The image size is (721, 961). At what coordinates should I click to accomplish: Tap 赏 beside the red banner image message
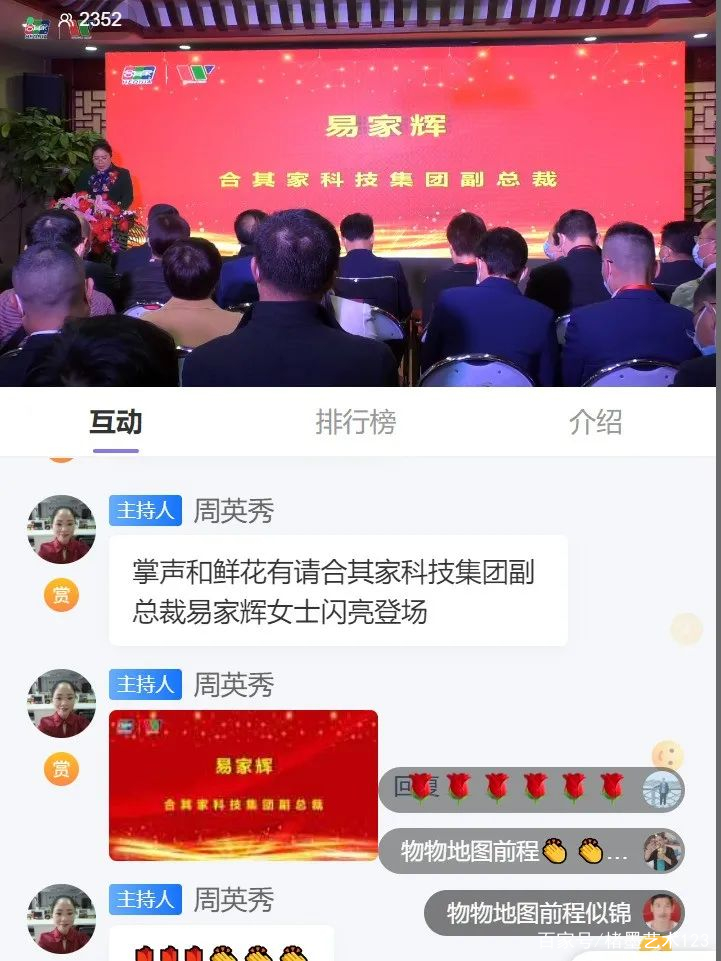61,768
